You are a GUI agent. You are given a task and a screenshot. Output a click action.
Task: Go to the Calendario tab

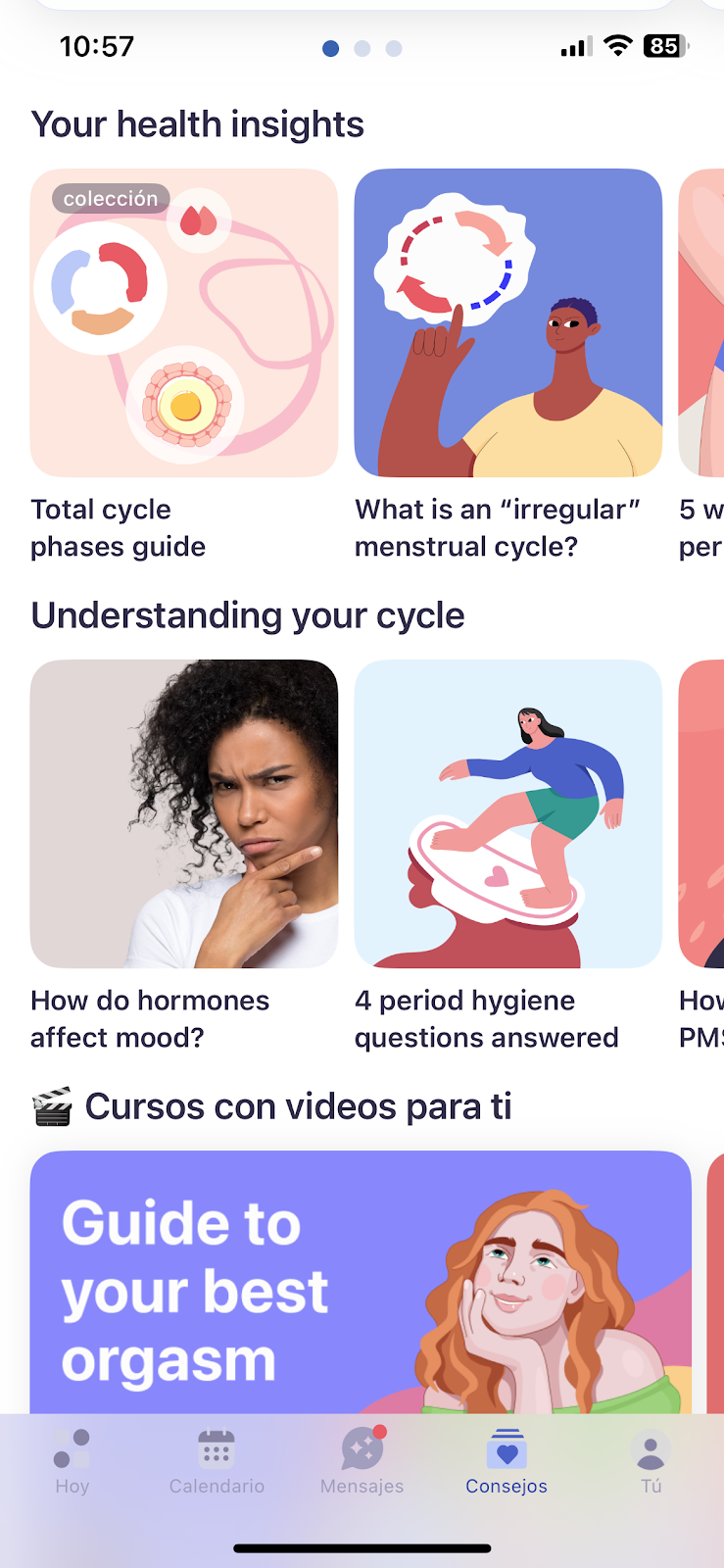click(217, 1460)
